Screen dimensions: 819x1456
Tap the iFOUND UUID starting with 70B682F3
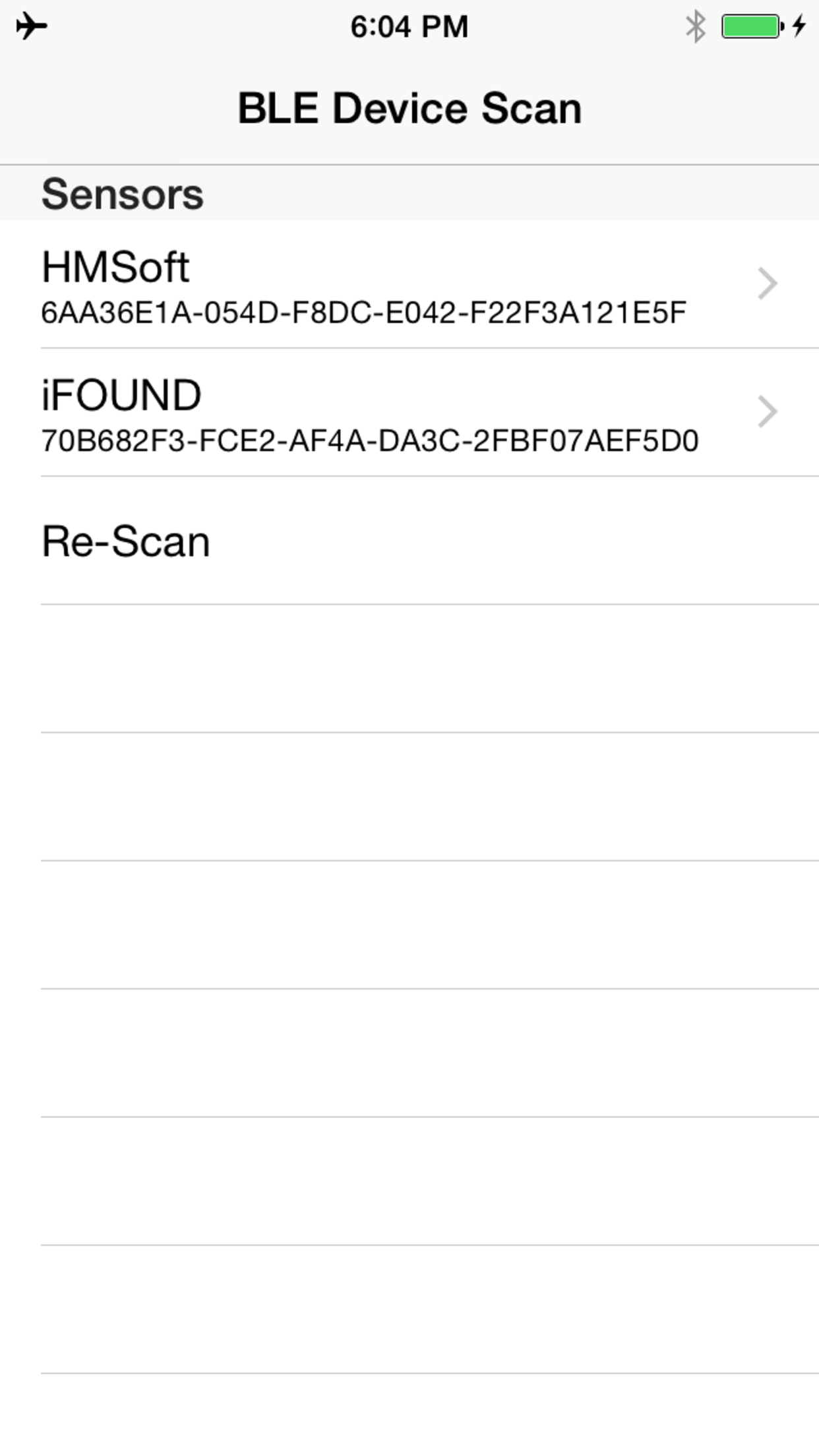pyautogui.click(x=371, y=440)
